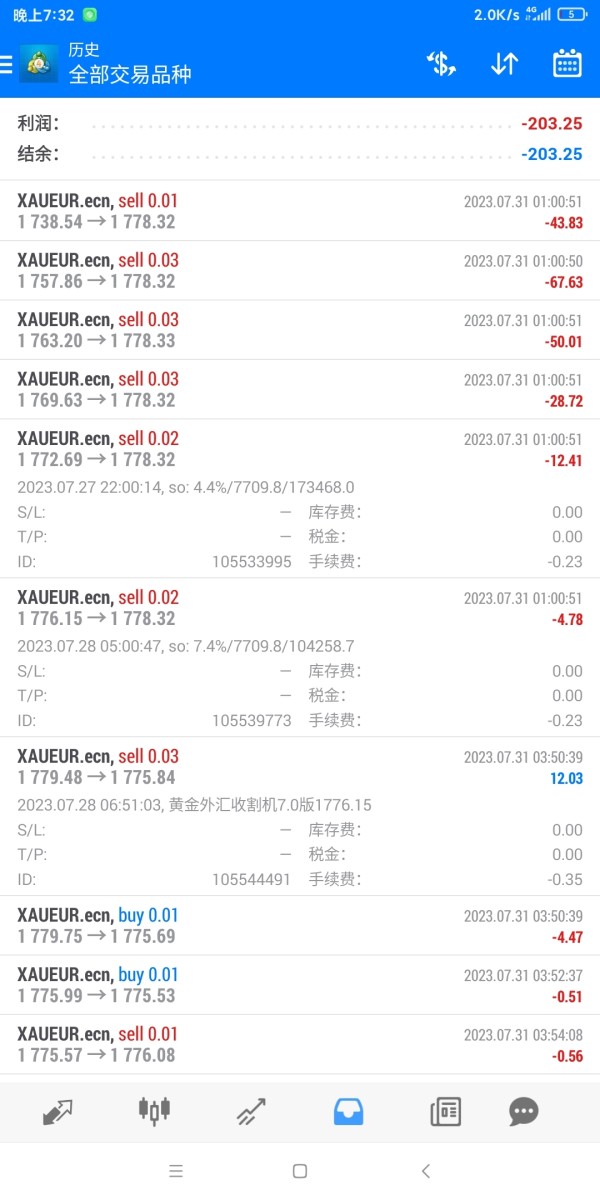The height and width of the screenshot is (1200, 600).
Task: Collapse the sell 0.02 trade at 1 772.69
Action: [x=300, y=498]
